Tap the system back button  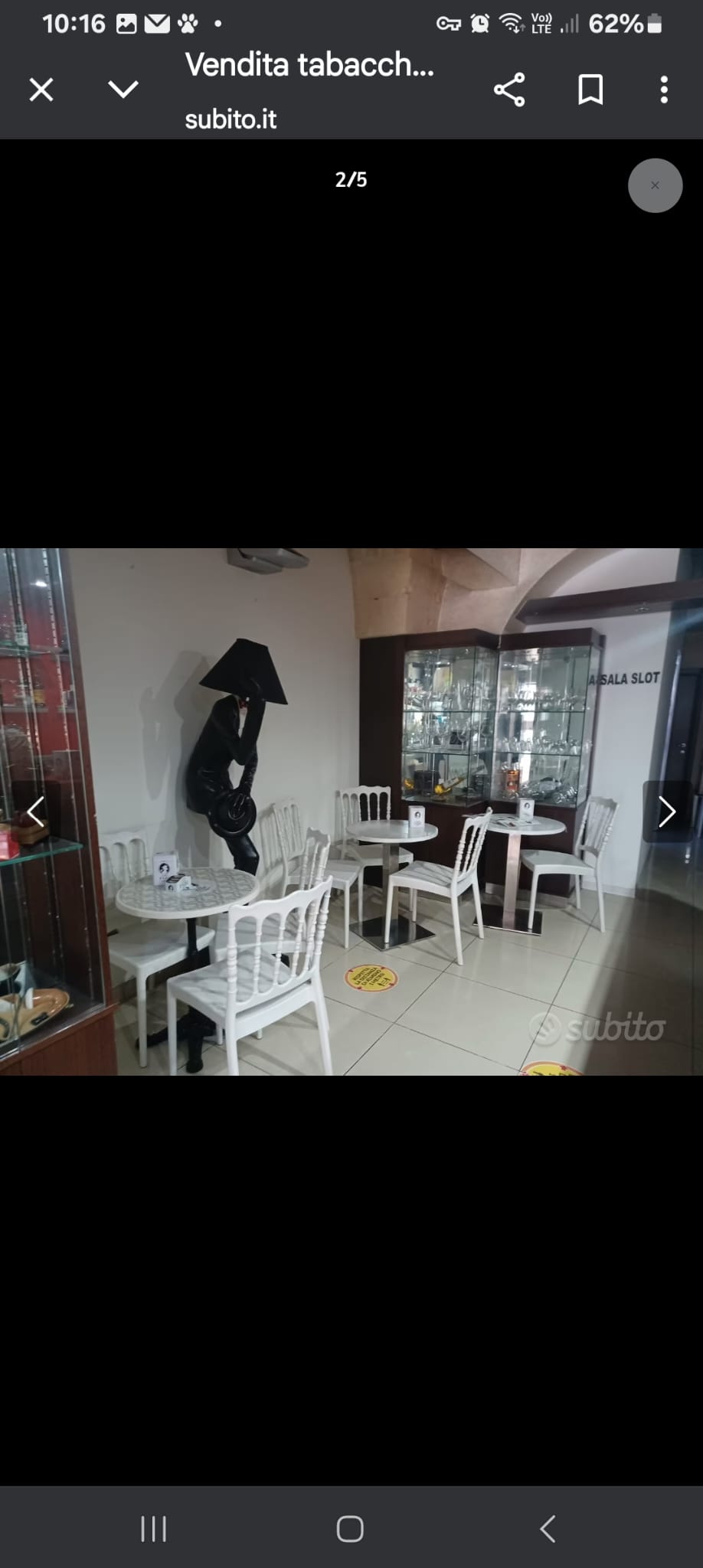point(547,1529)
